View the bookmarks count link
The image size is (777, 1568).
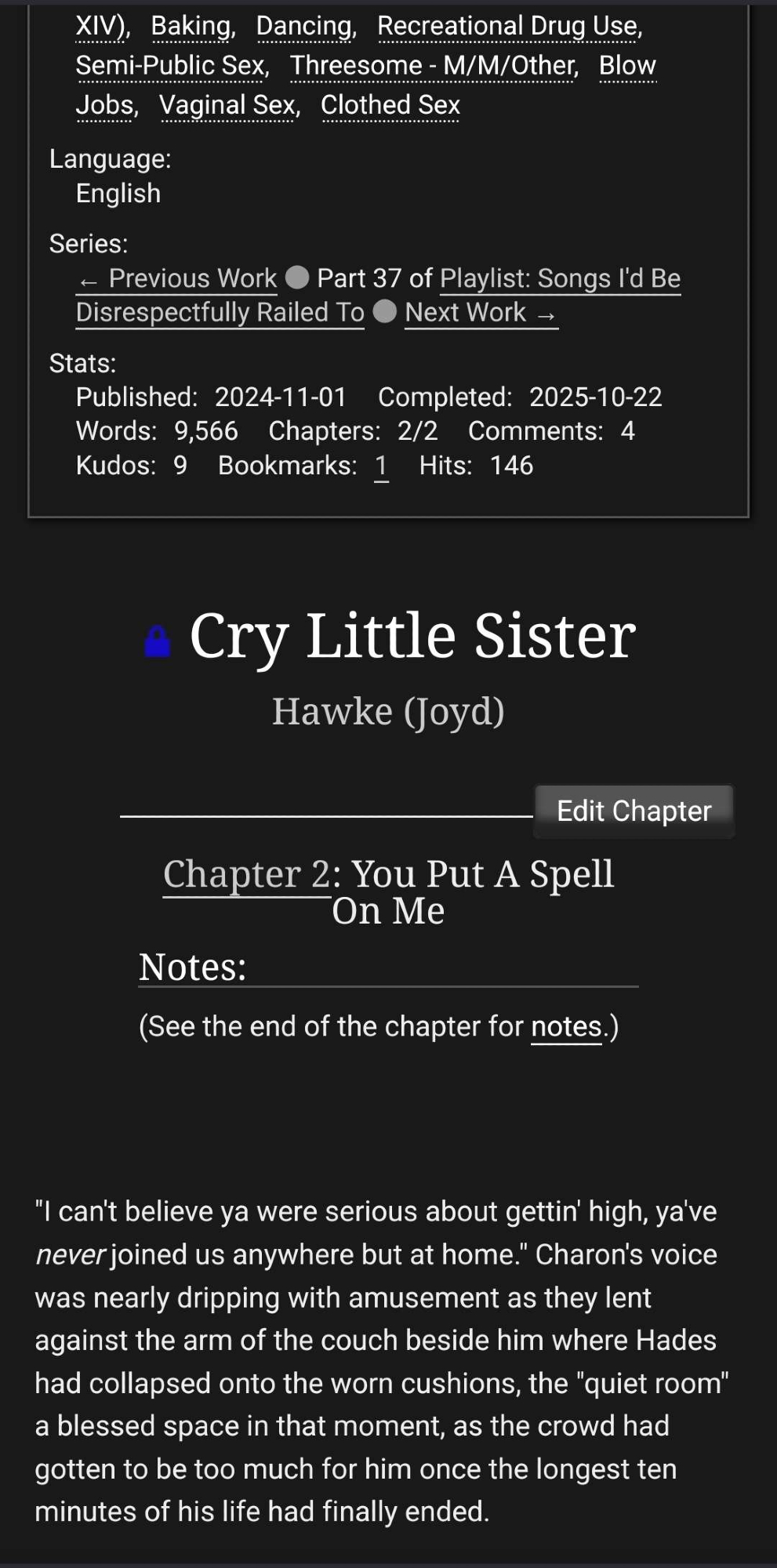(381, 466)
